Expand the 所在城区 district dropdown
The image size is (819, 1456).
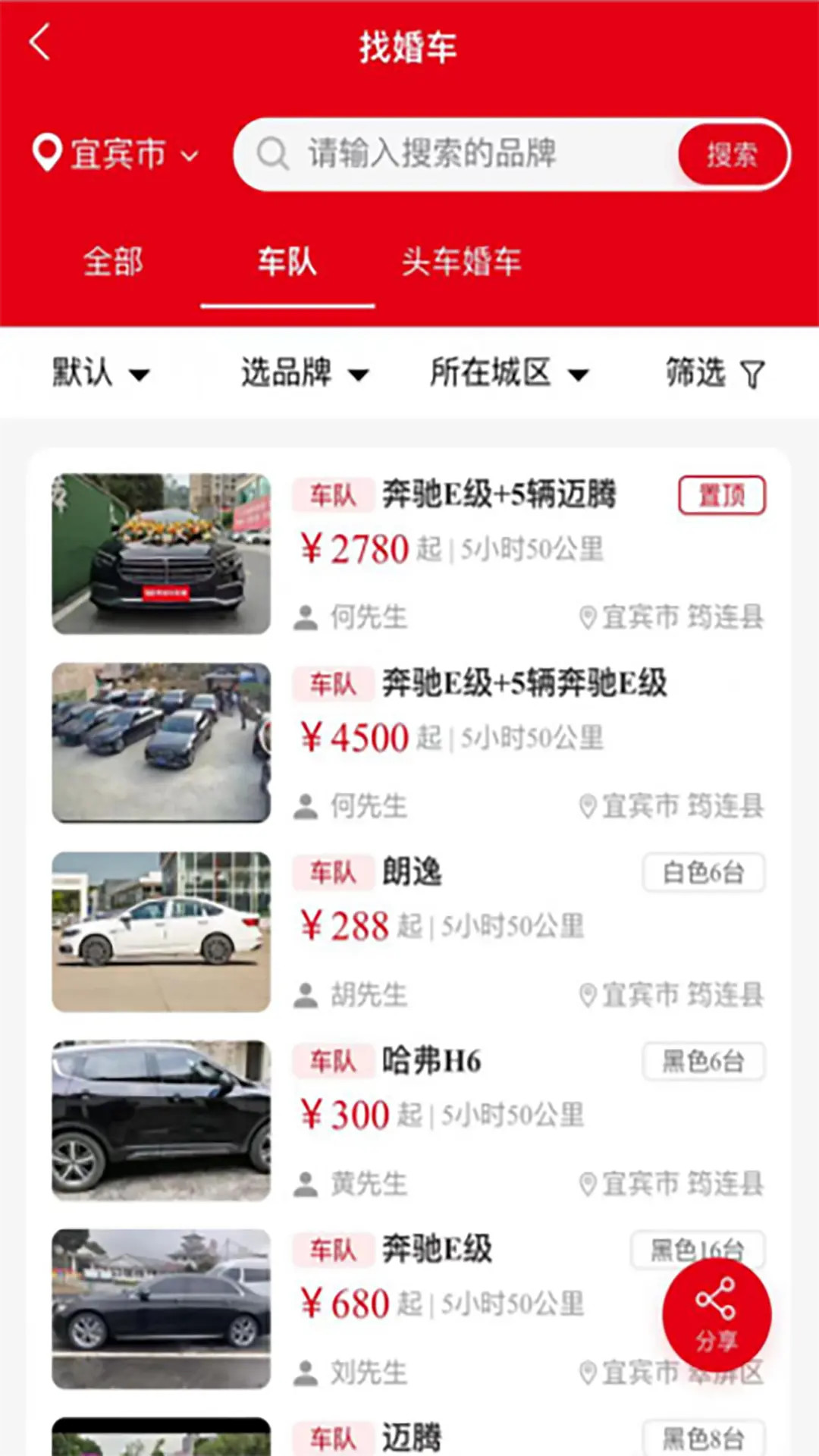[x=509, y=373]
